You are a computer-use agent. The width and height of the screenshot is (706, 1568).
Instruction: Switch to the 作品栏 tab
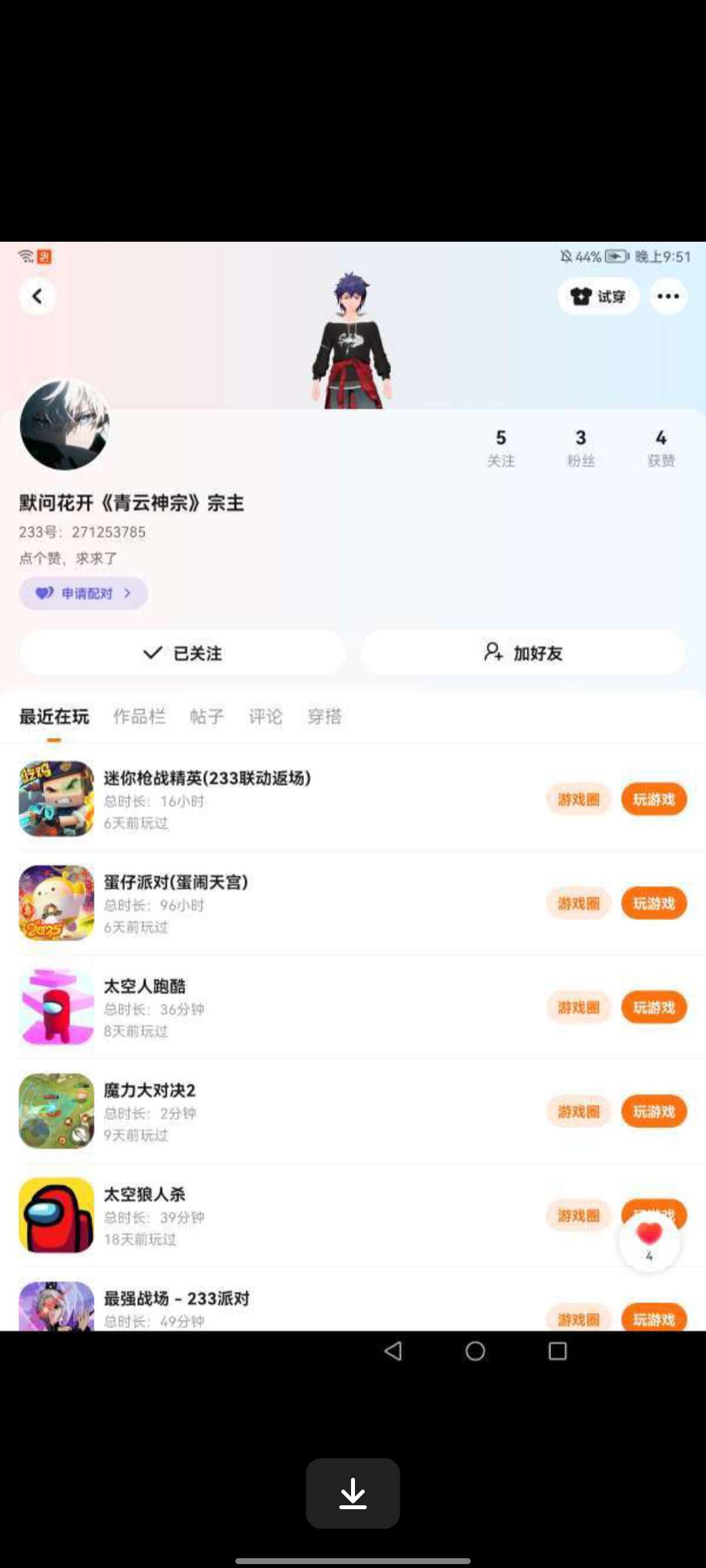click(139, 717)
